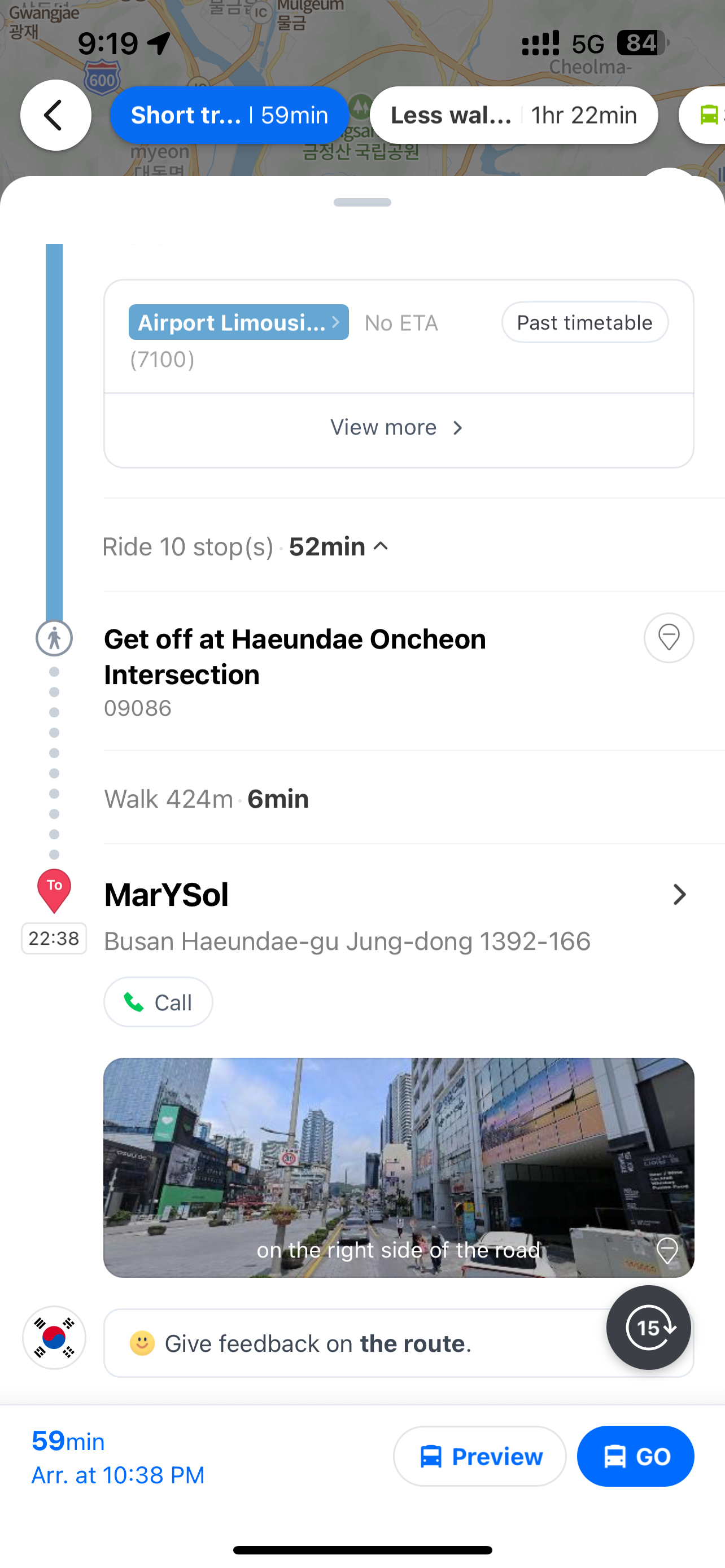Tap the 15 refresh timer button
This screenshot has width=725, height=1568.
[648, 1328]
